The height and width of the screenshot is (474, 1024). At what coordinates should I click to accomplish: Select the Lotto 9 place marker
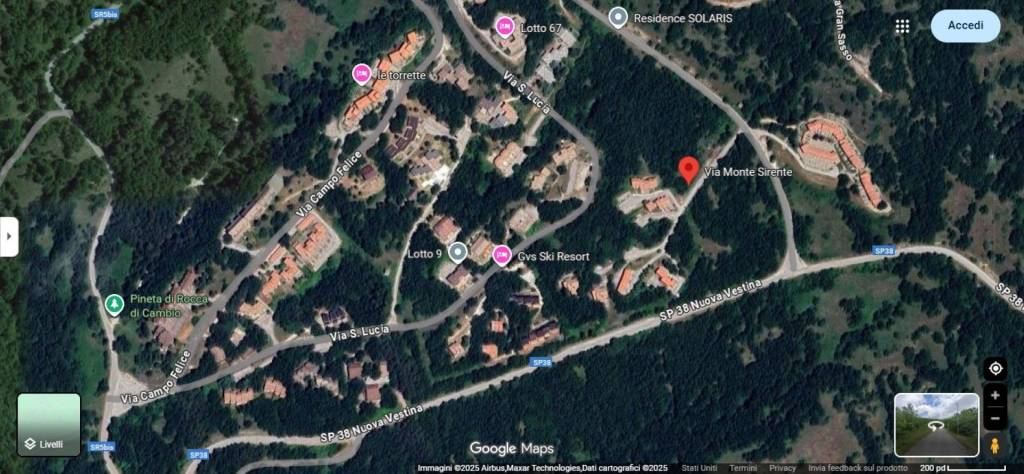(x=457, y=251)
